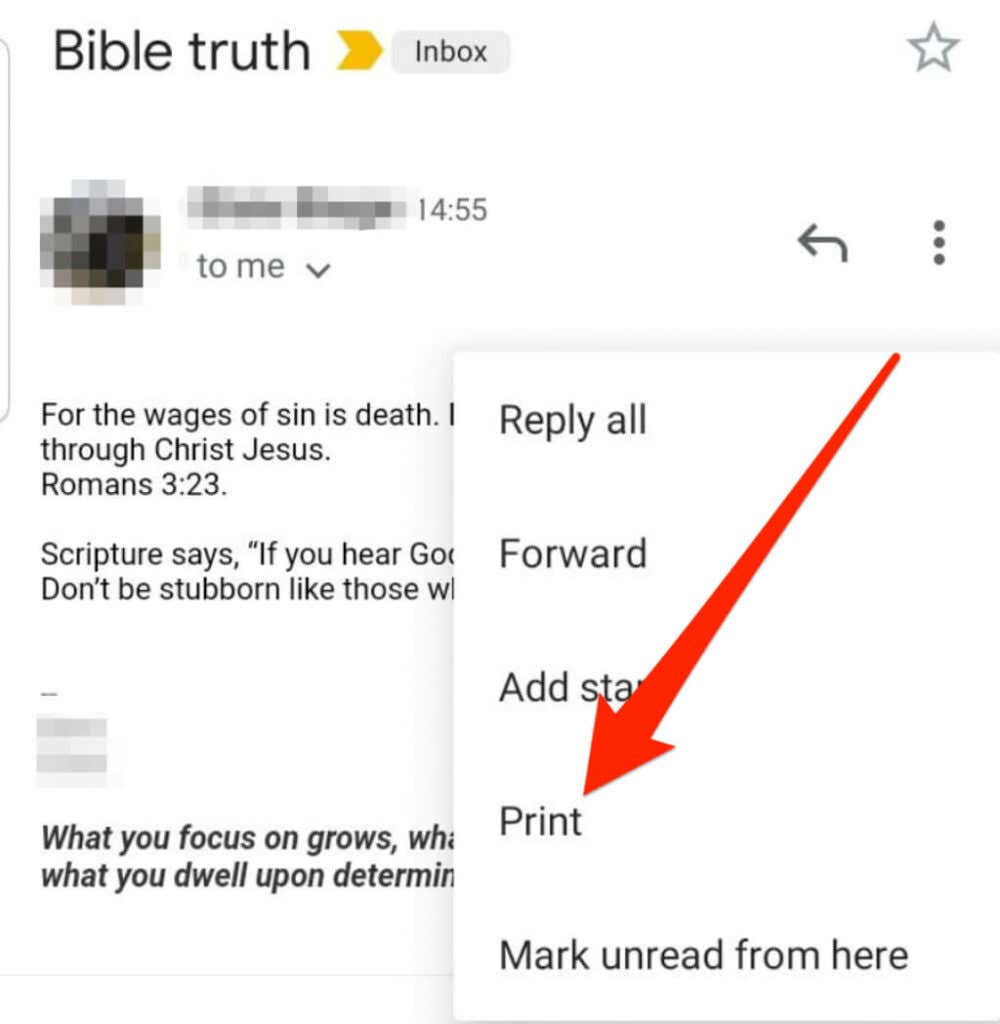Viewport: 1000px width, 1024px height.
Task: Select 'Reply all' from the menu
Action: [x=573, y=420]
